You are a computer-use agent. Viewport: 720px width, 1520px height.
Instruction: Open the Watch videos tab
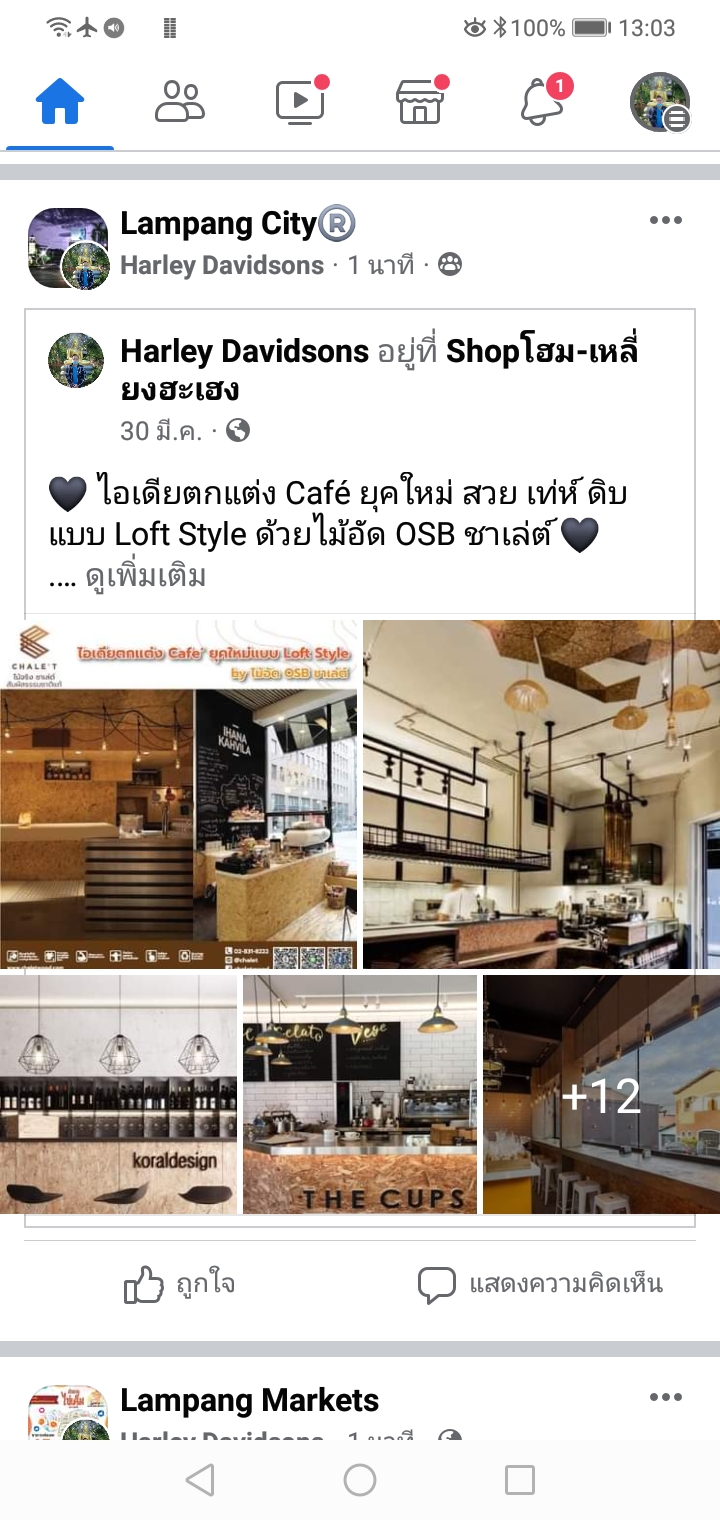(300, 102)
